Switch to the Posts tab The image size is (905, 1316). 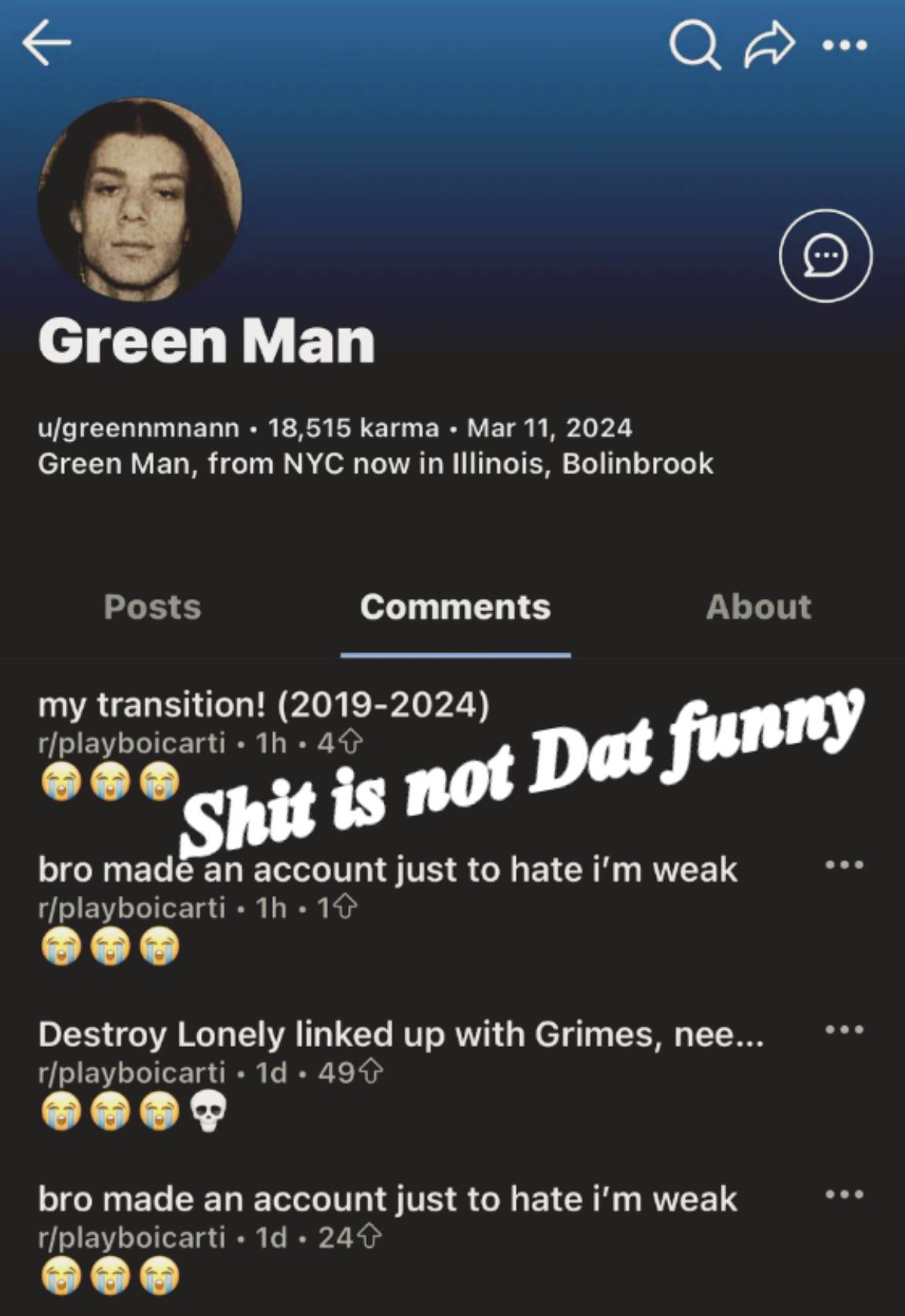pyautogui.click(x=152, y=607)
